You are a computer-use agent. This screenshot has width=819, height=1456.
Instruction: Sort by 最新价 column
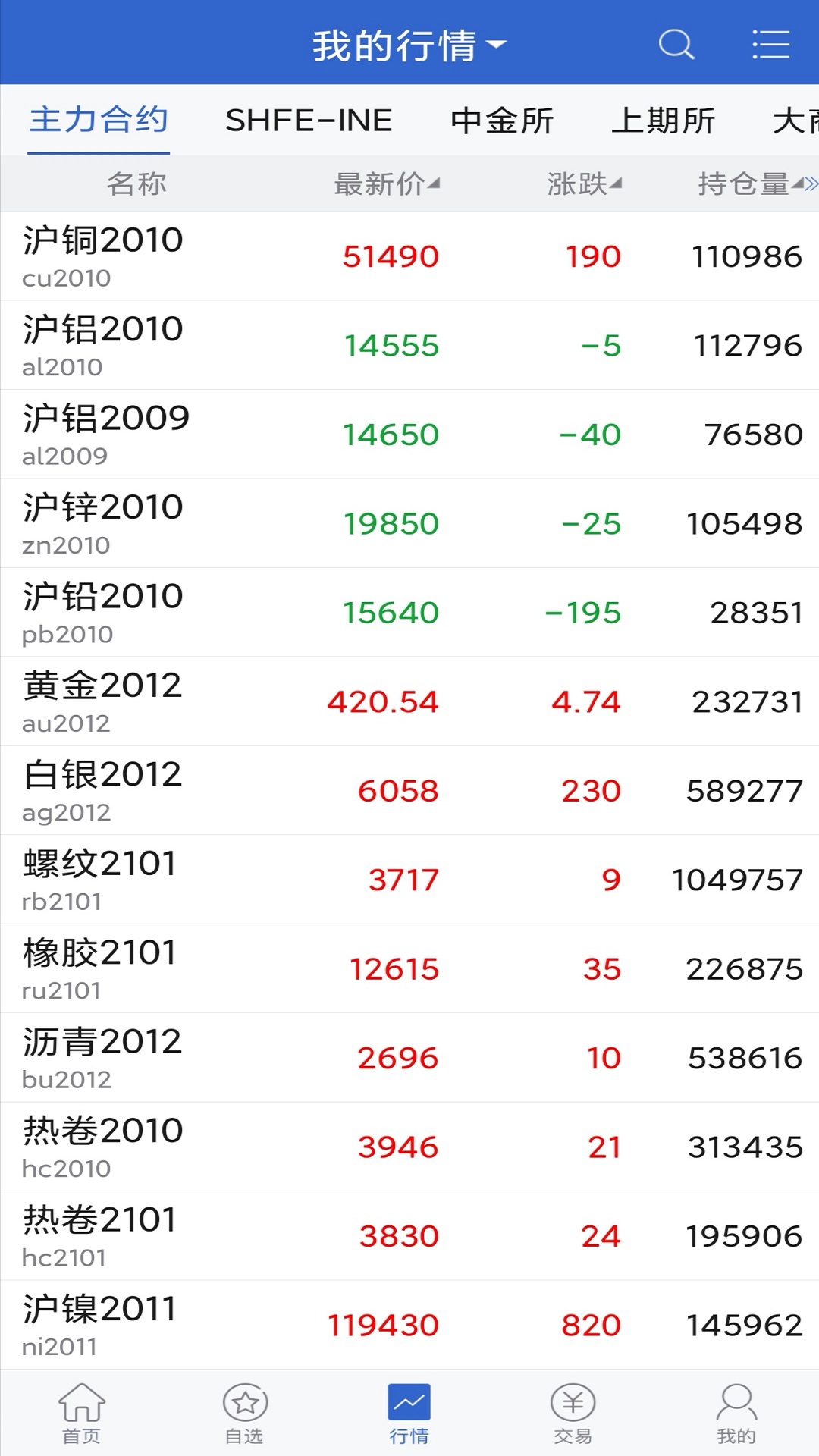pyautogui.click(x=386, y=184)
